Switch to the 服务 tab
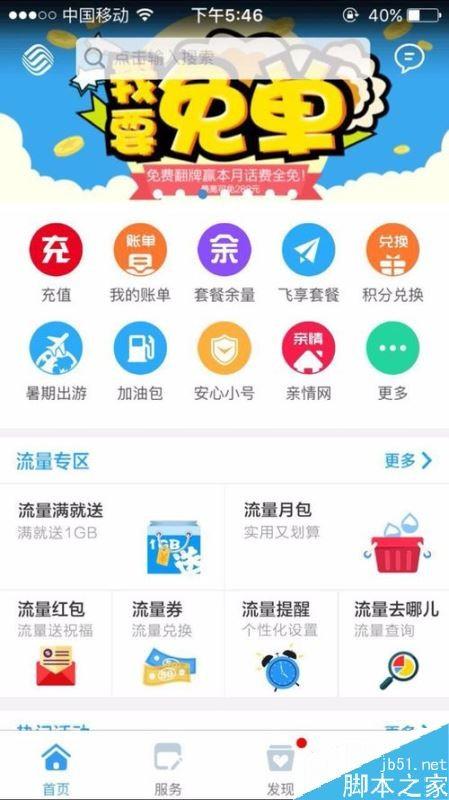 [x=168, y=768]
